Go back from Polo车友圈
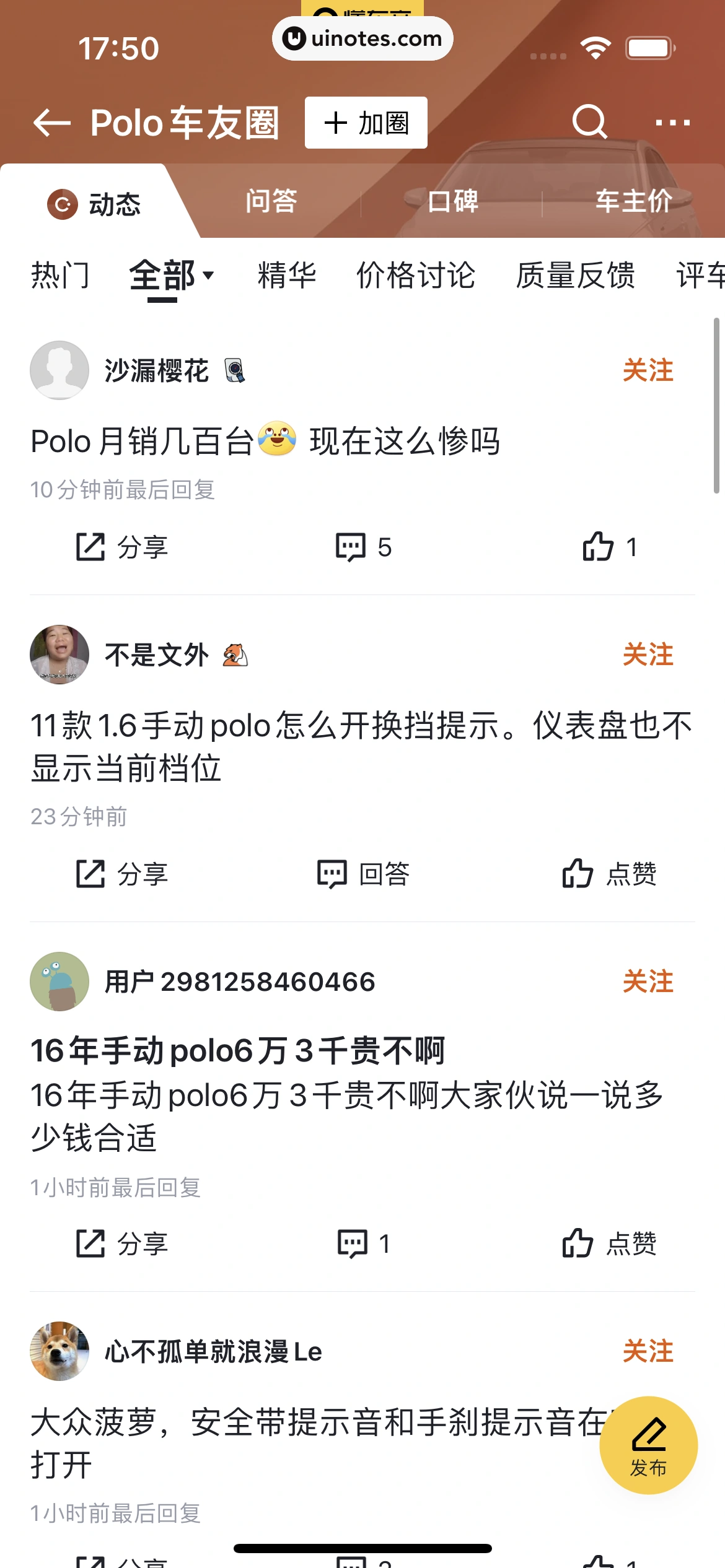This screenshot has height=1568, width=725. (52, 123)
